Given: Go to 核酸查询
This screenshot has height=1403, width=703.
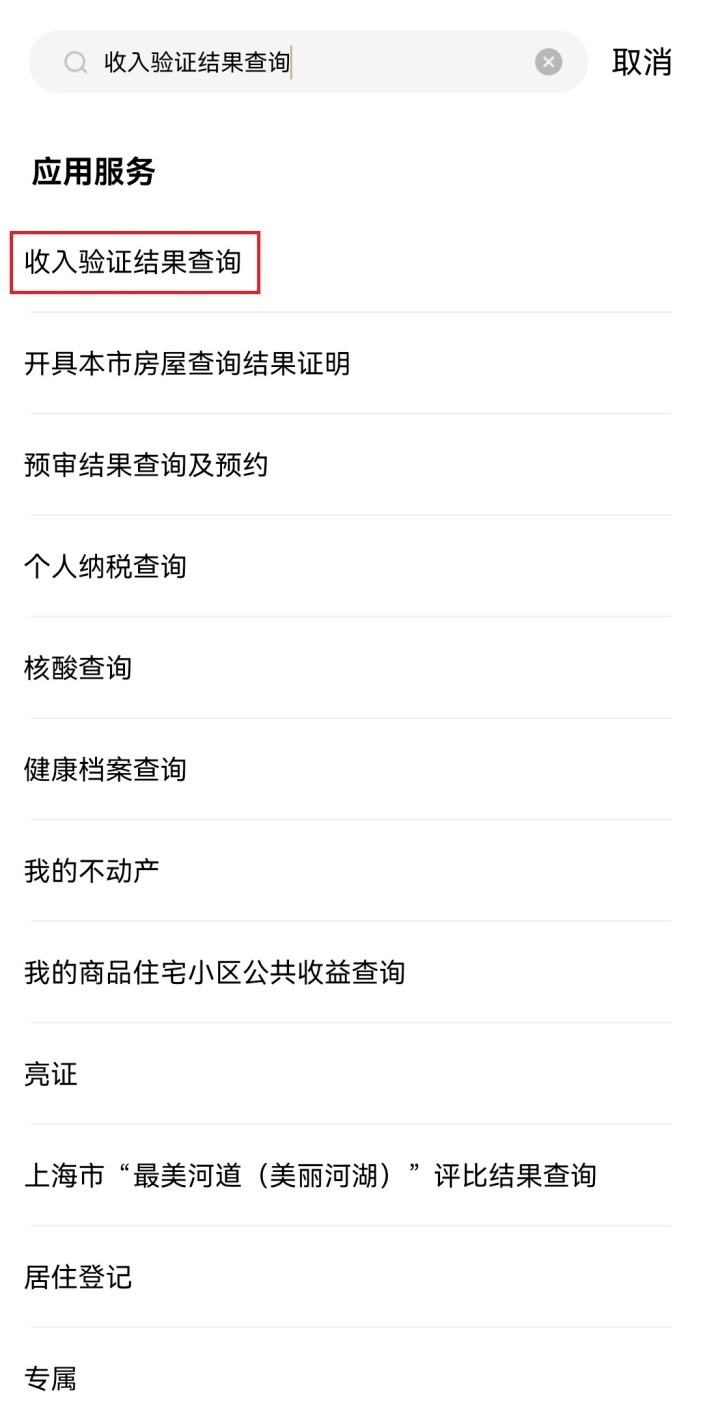Looking at the screenshot, I should click(78, 668).
